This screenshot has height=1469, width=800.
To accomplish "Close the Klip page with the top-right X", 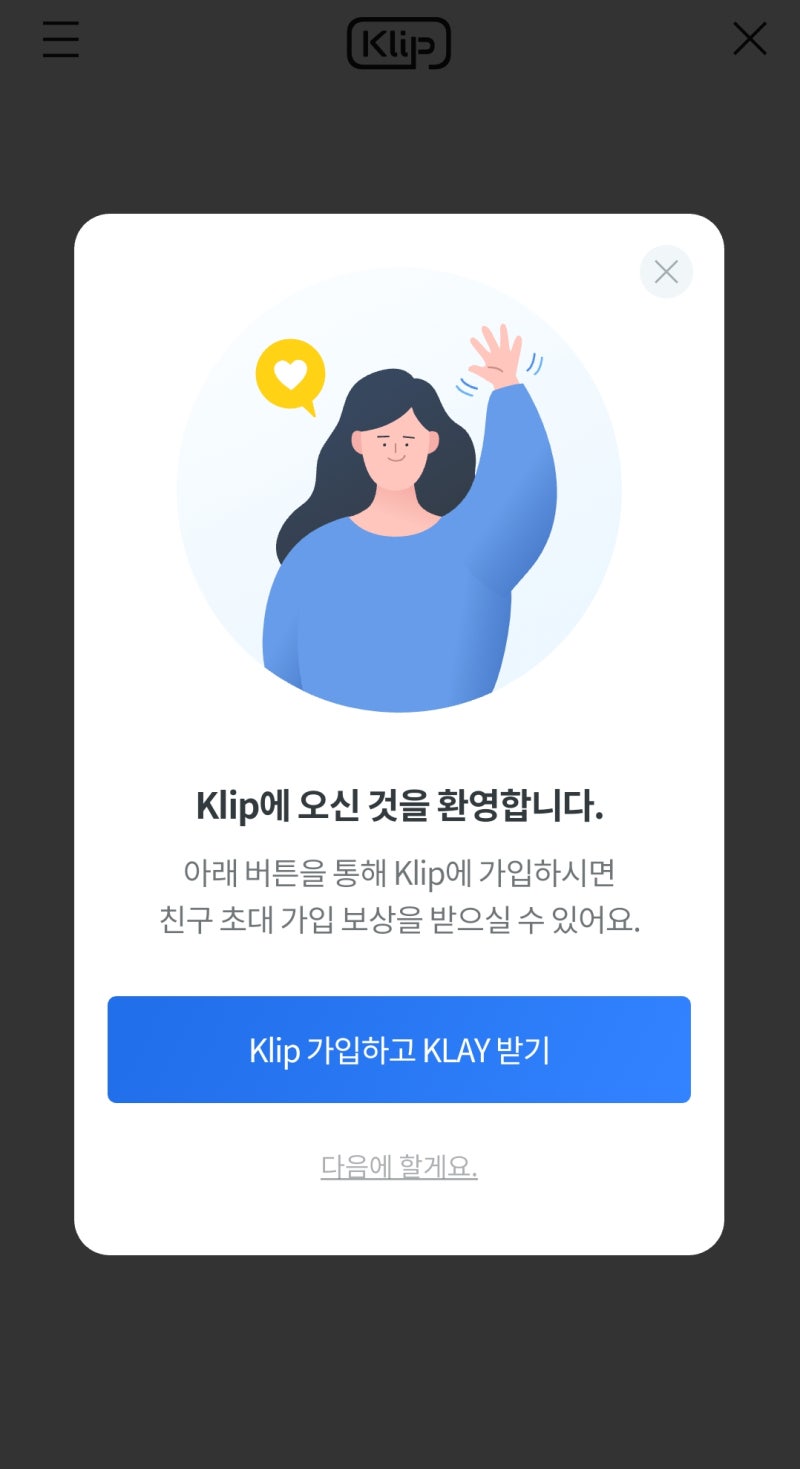I will click(749, 39).
